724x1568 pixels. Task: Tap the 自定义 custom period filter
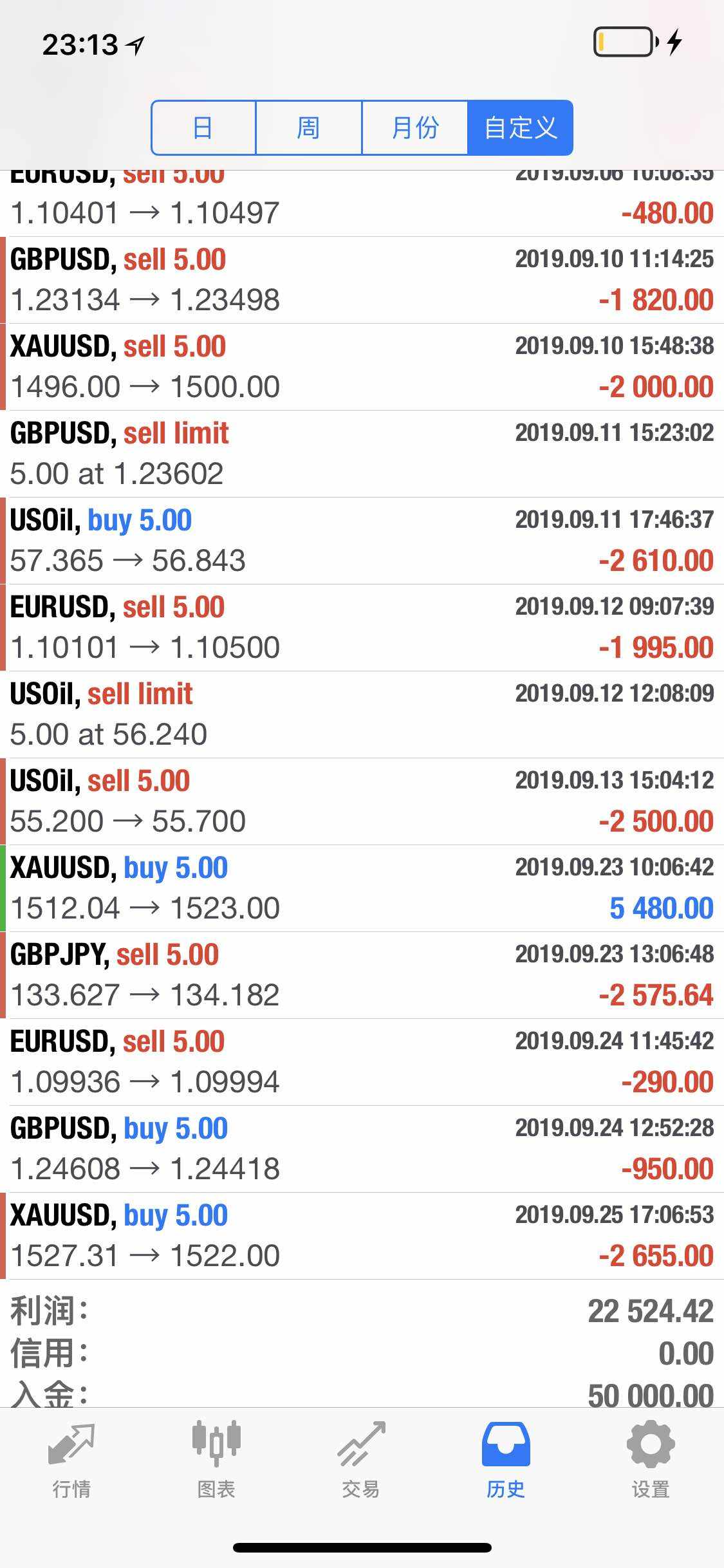click(520, 127)
